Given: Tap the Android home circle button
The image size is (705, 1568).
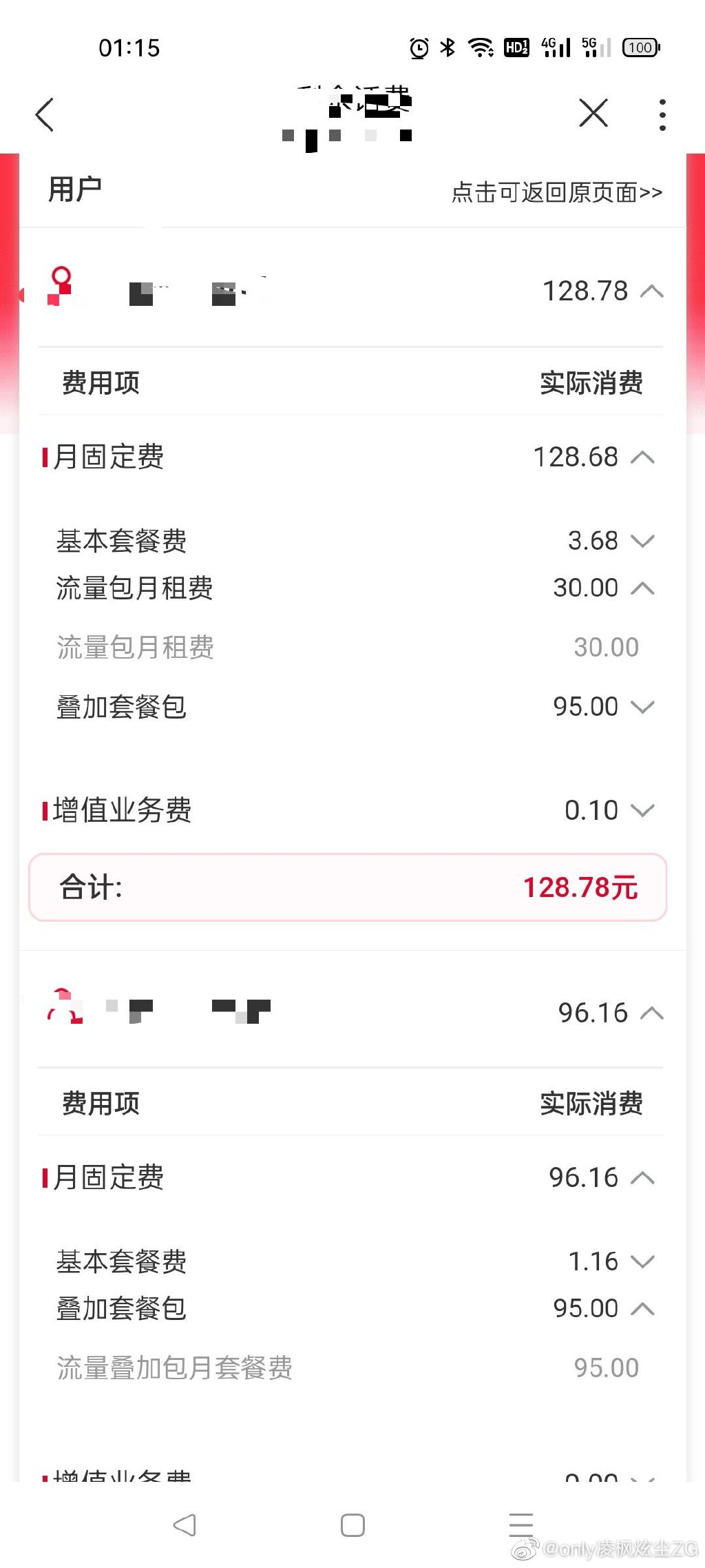Looking at the screenshot, I should (352, 1525).
